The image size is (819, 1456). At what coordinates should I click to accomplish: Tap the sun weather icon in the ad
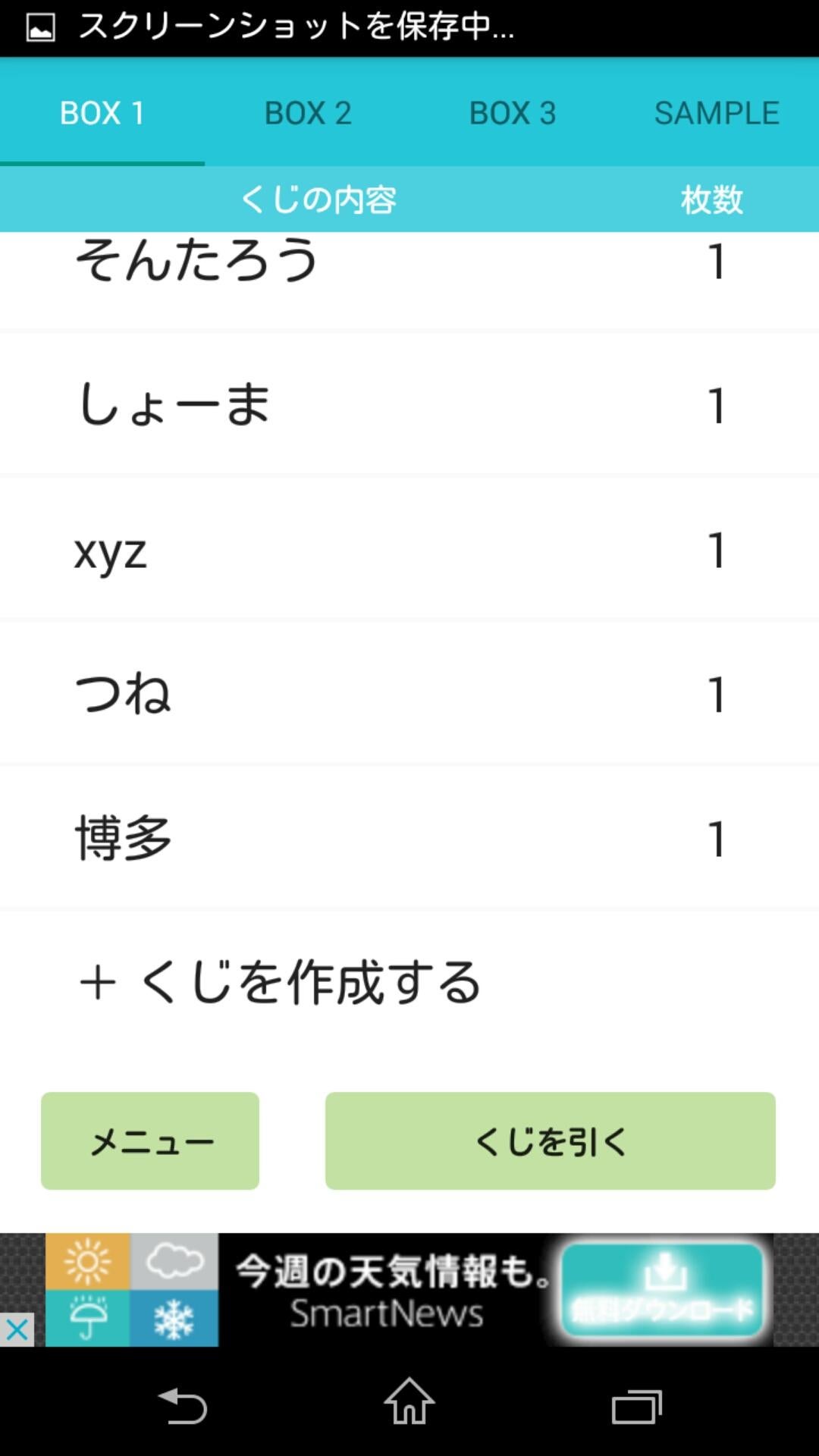tap(86, 1259)
